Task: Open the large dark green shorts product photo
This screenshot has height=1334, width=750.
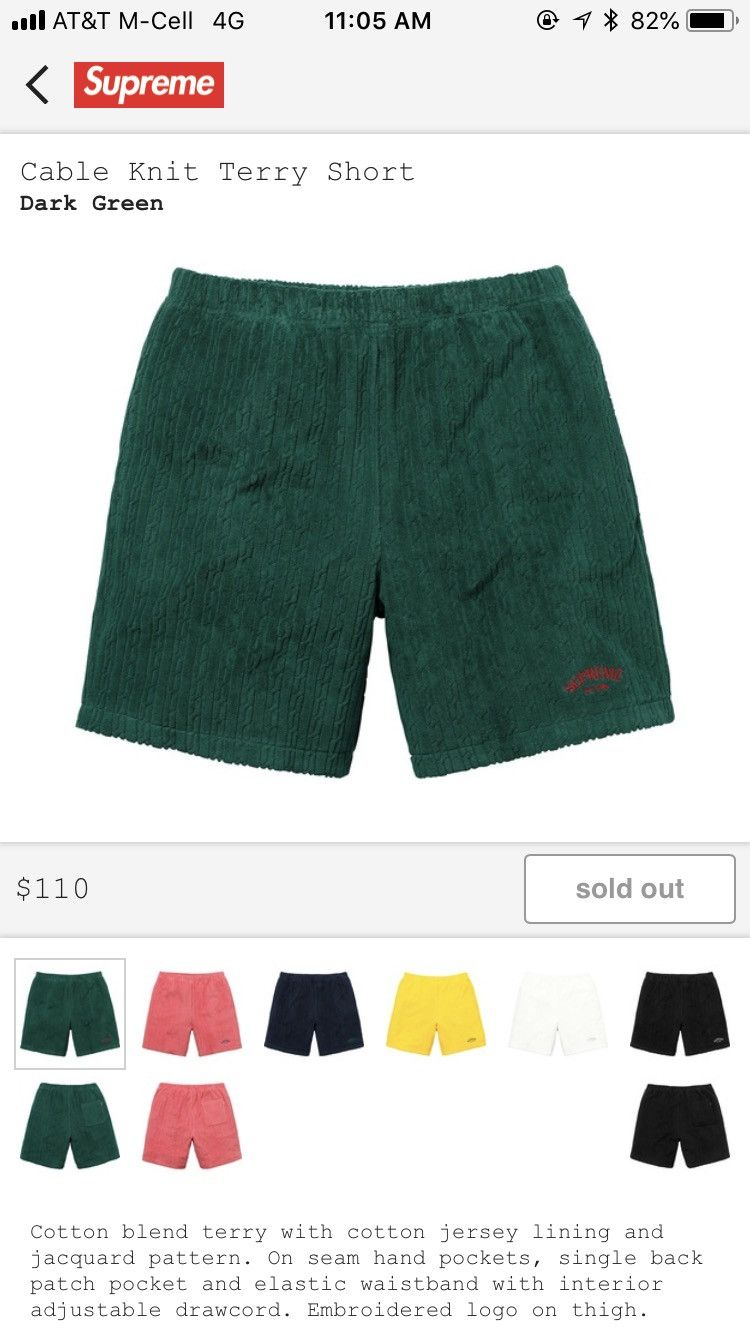Action: point(375,520)
